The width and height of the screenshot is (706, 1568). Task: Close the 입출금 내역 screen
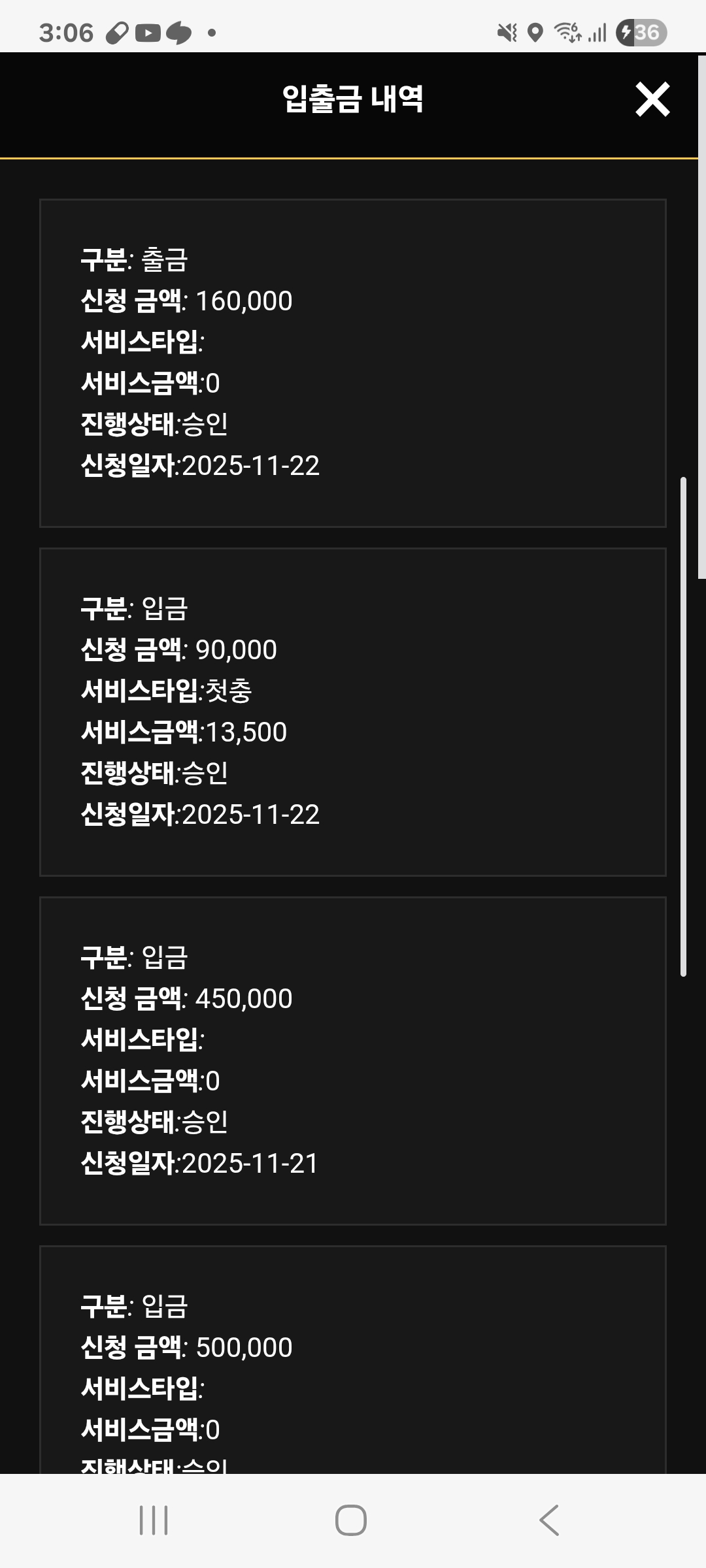point(652,100)
